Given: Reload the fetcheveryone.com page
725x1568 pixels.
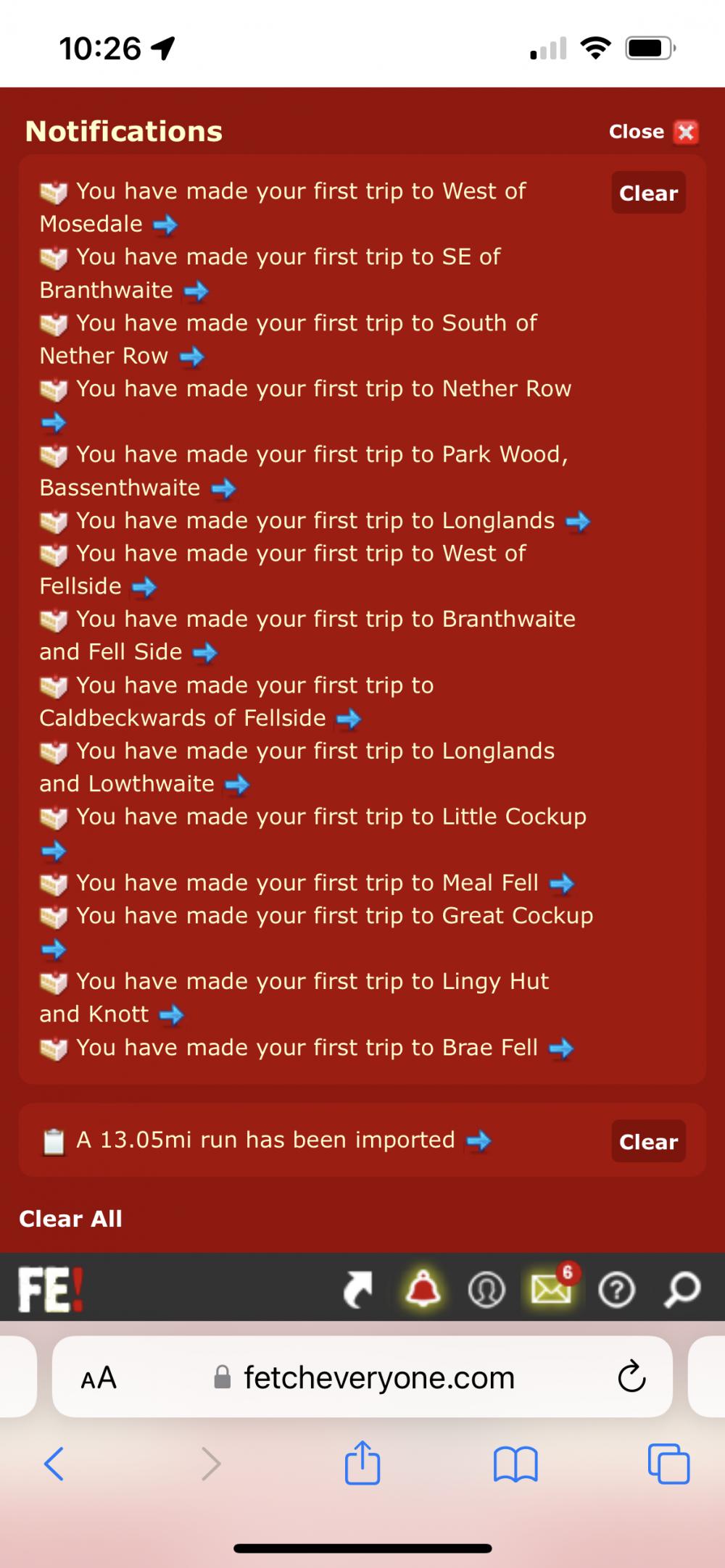Looking at the screenshot, I should (631, 1377).
